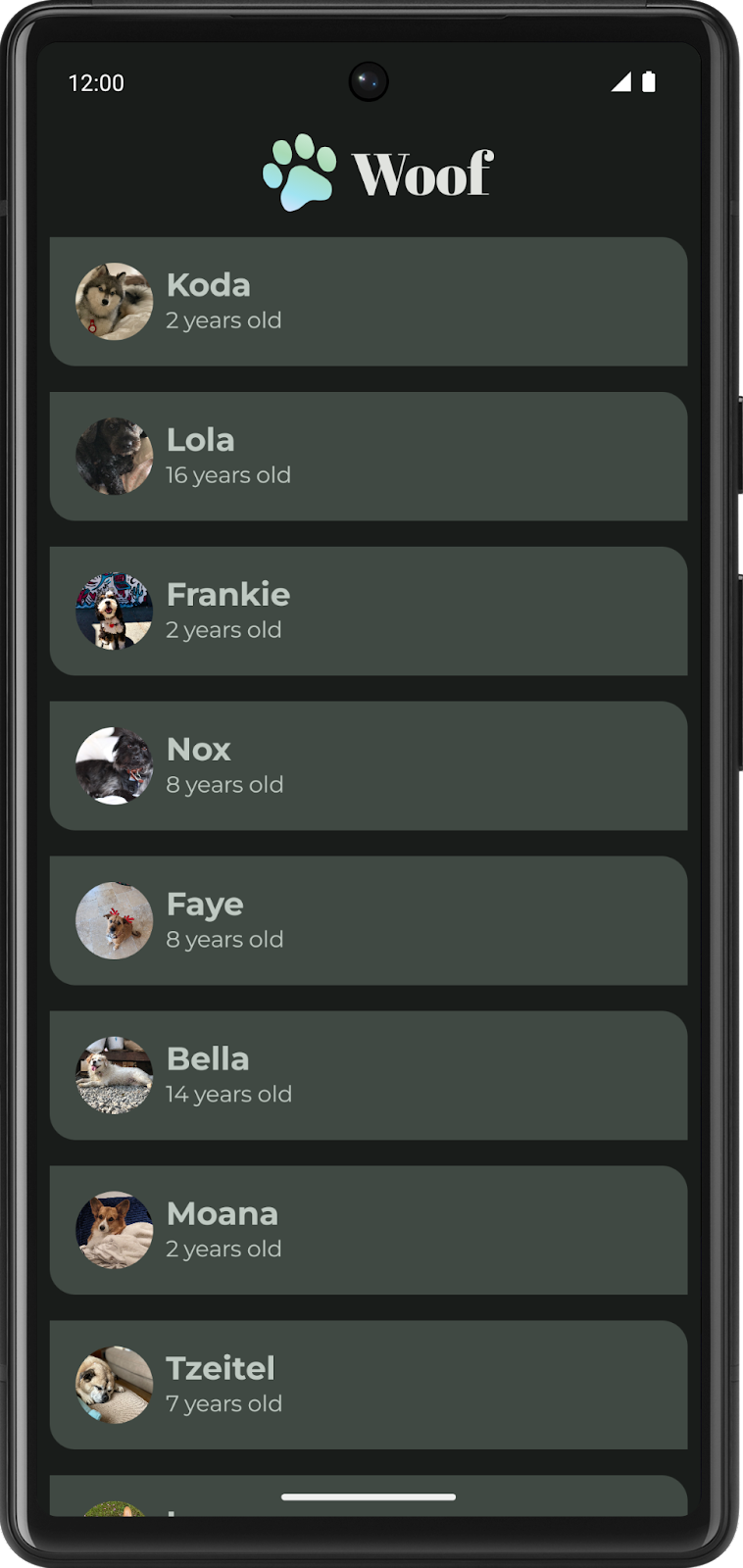Screen dimensions: 743x1568
Task: View Faye's dog profile card
Action: tap(369, 921)
